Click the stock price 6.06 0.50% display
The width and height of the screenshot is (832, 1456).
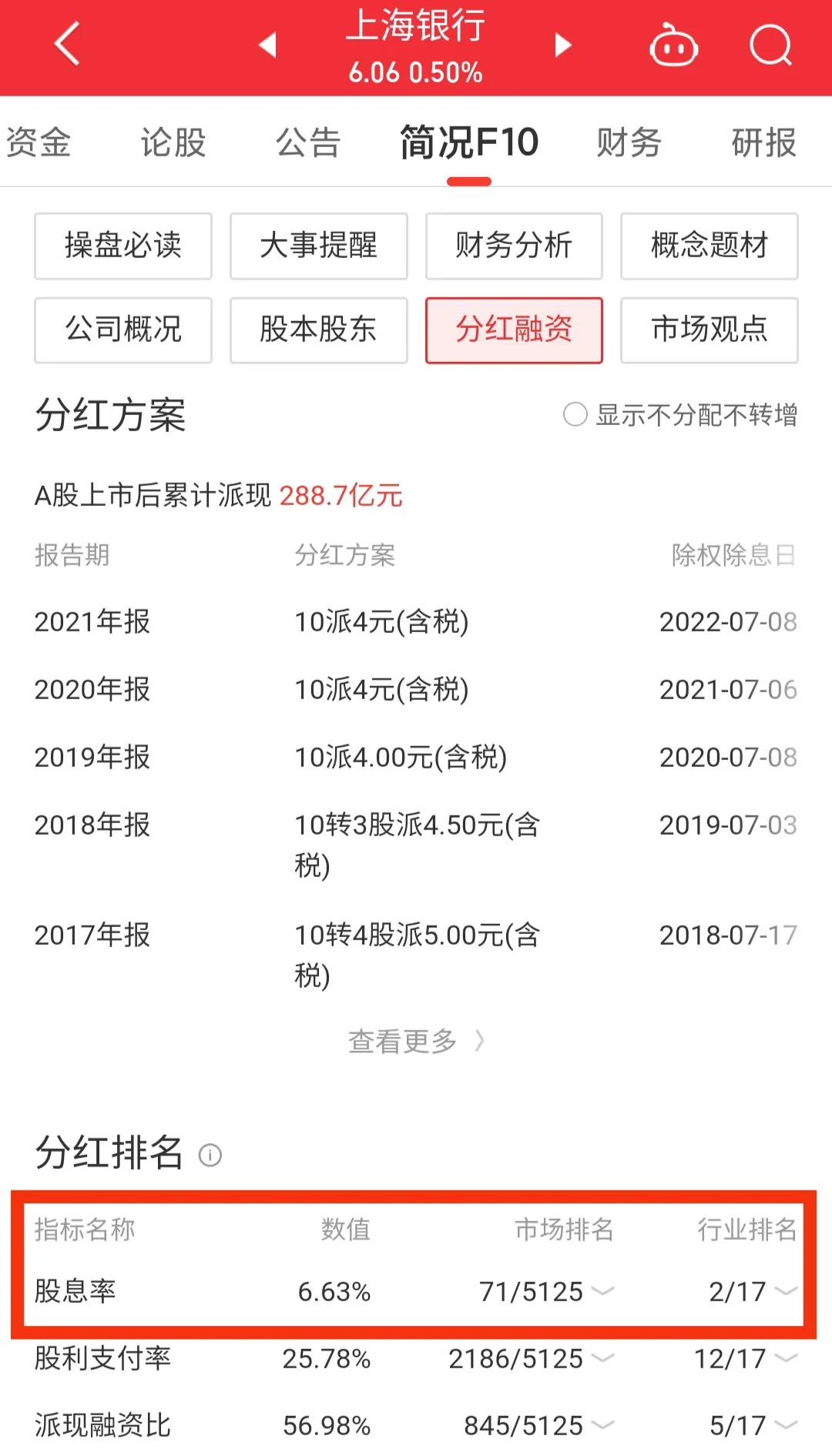(416, 72)
